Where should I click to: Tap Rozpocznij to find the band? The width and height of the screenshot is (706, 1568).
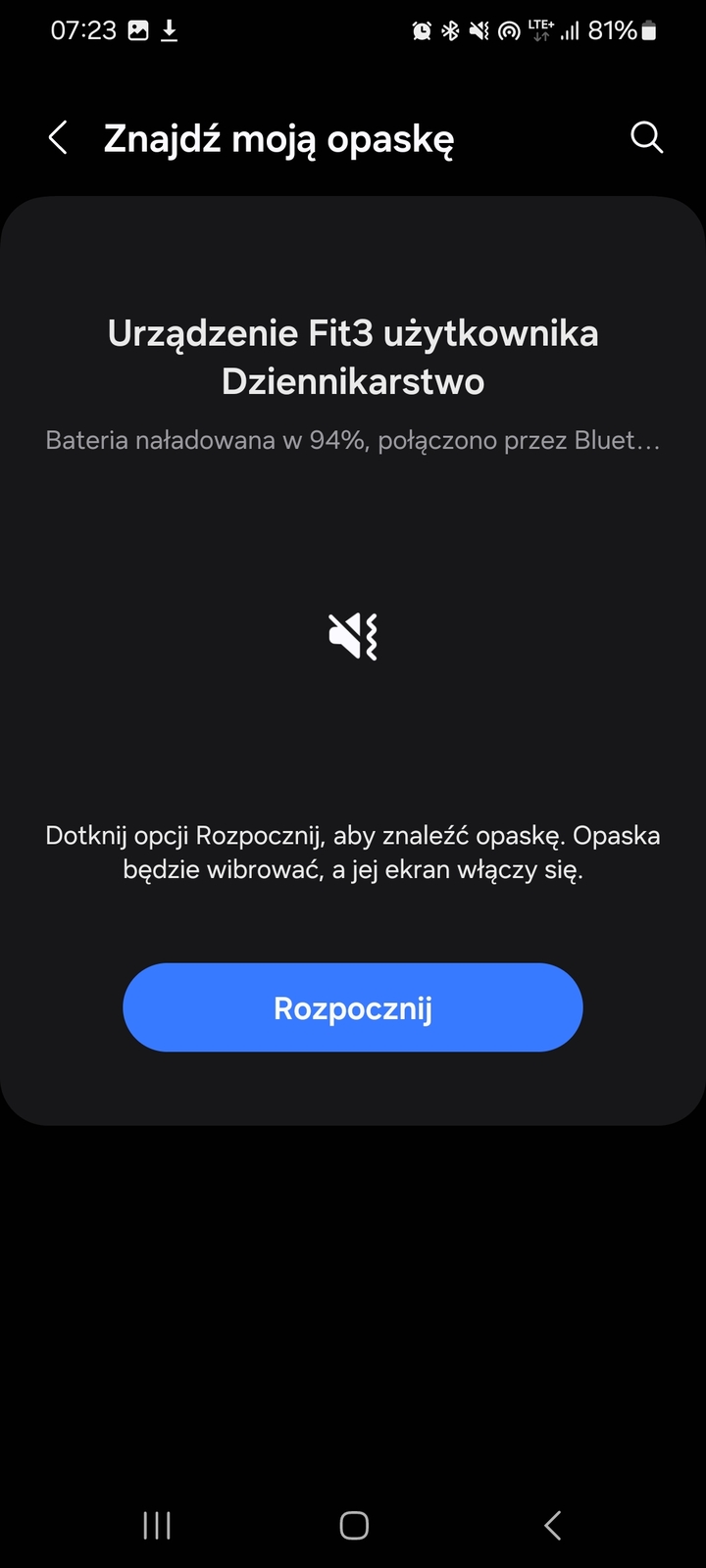coord(353,1007)
